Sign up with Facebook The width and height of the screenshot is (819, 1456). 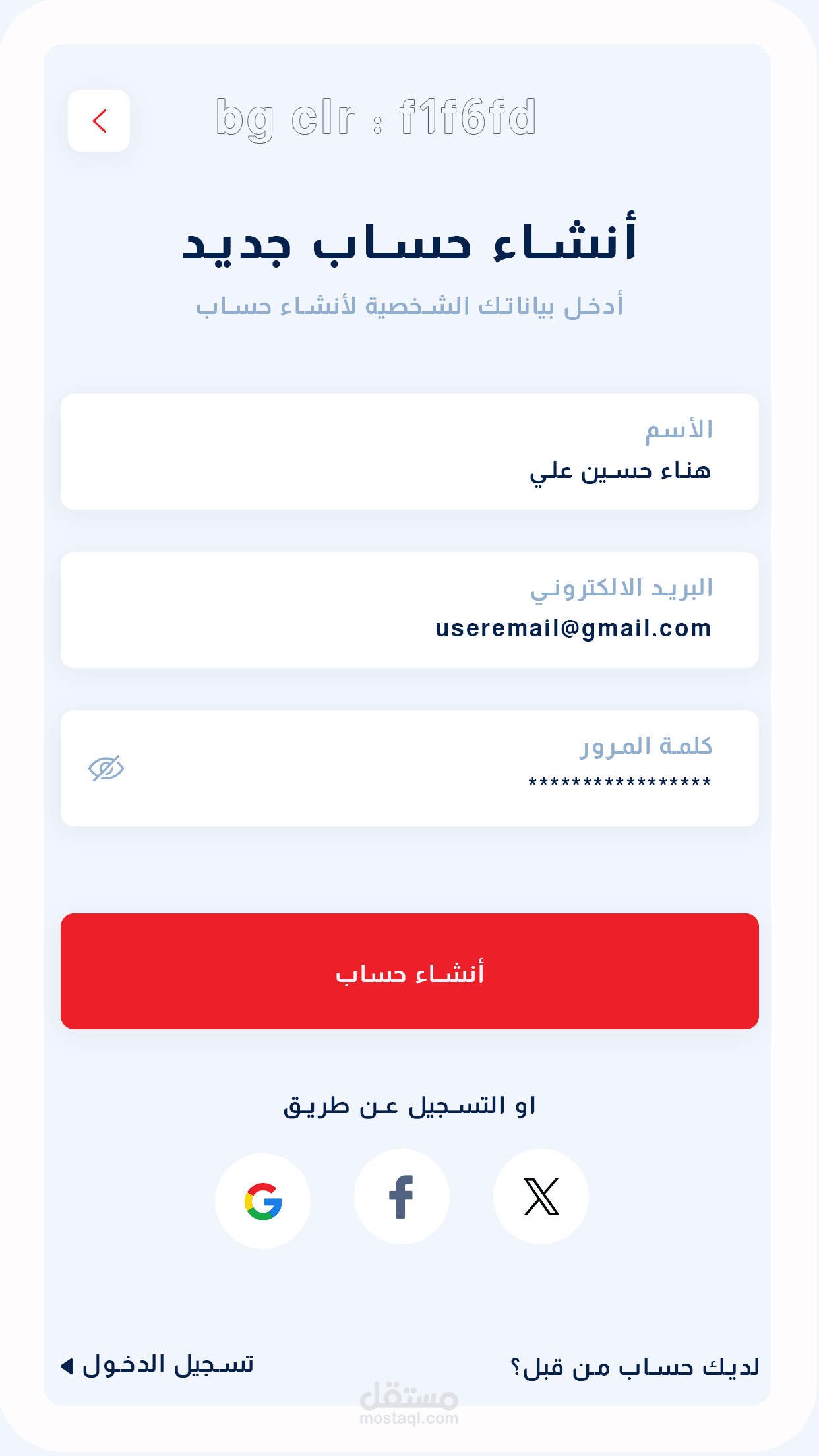[402, 1197]
